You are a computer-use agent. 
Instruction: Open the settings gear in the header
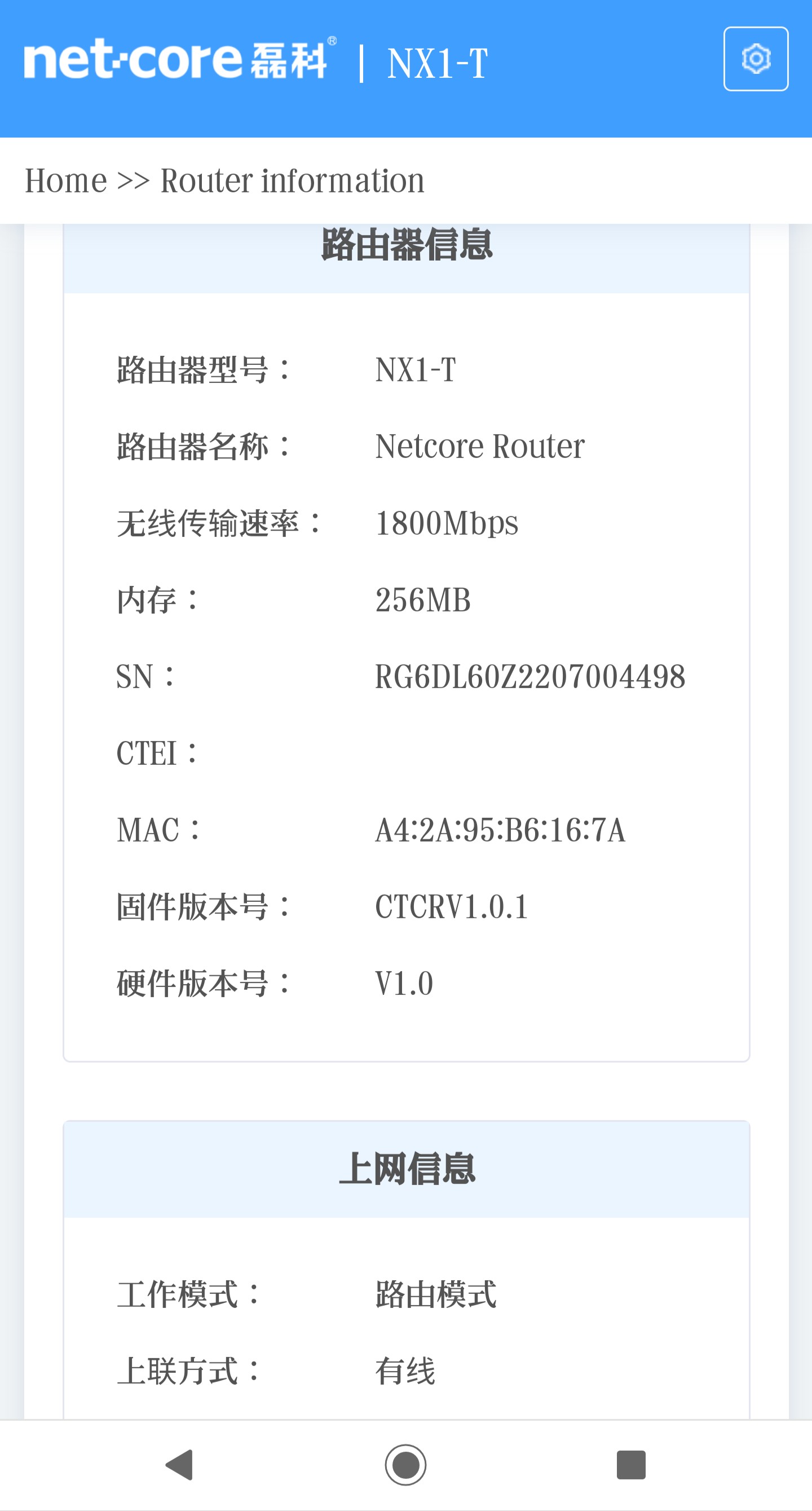click(755, 59)
